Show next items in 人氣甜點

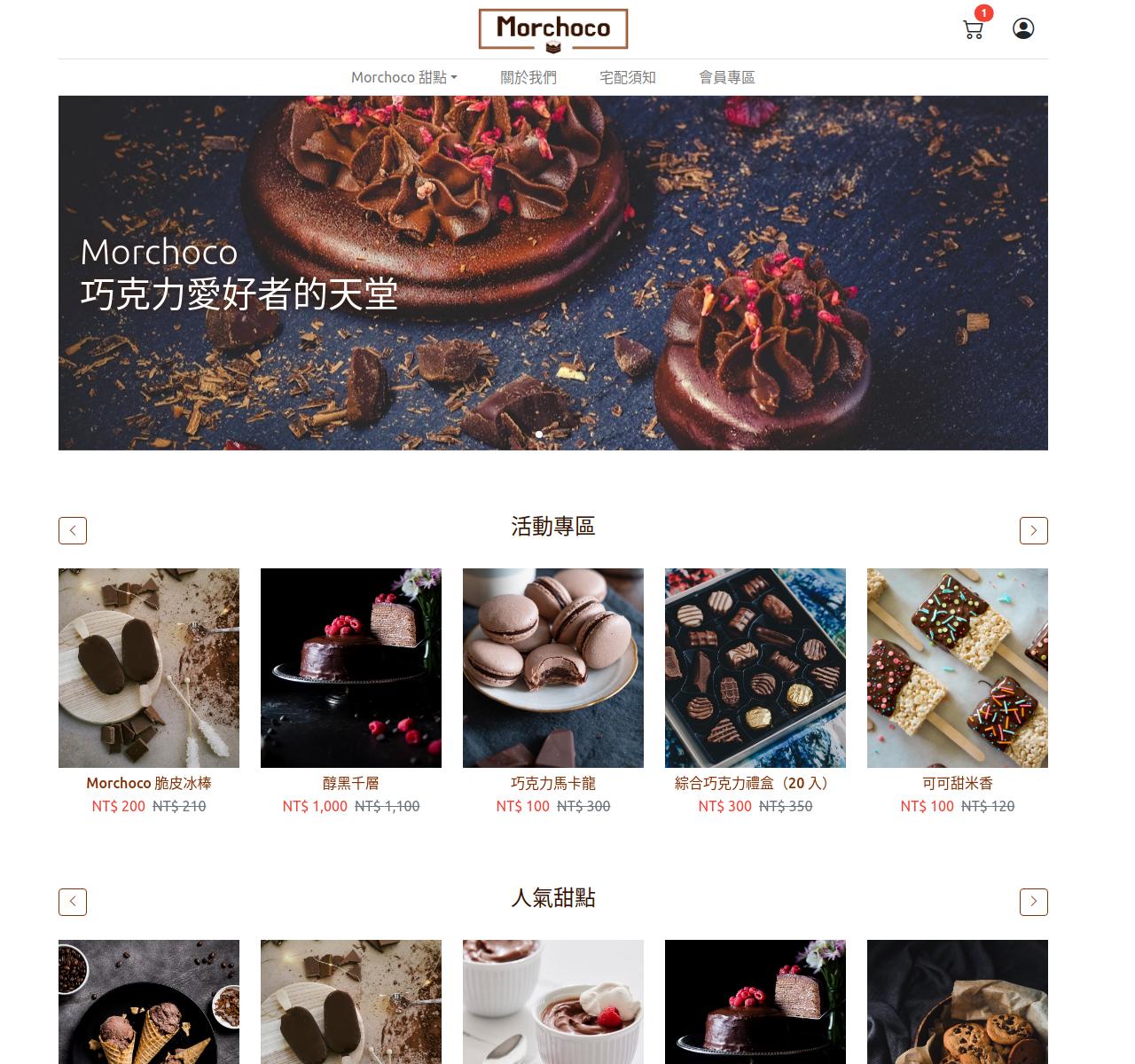(x=1034, y=902)
